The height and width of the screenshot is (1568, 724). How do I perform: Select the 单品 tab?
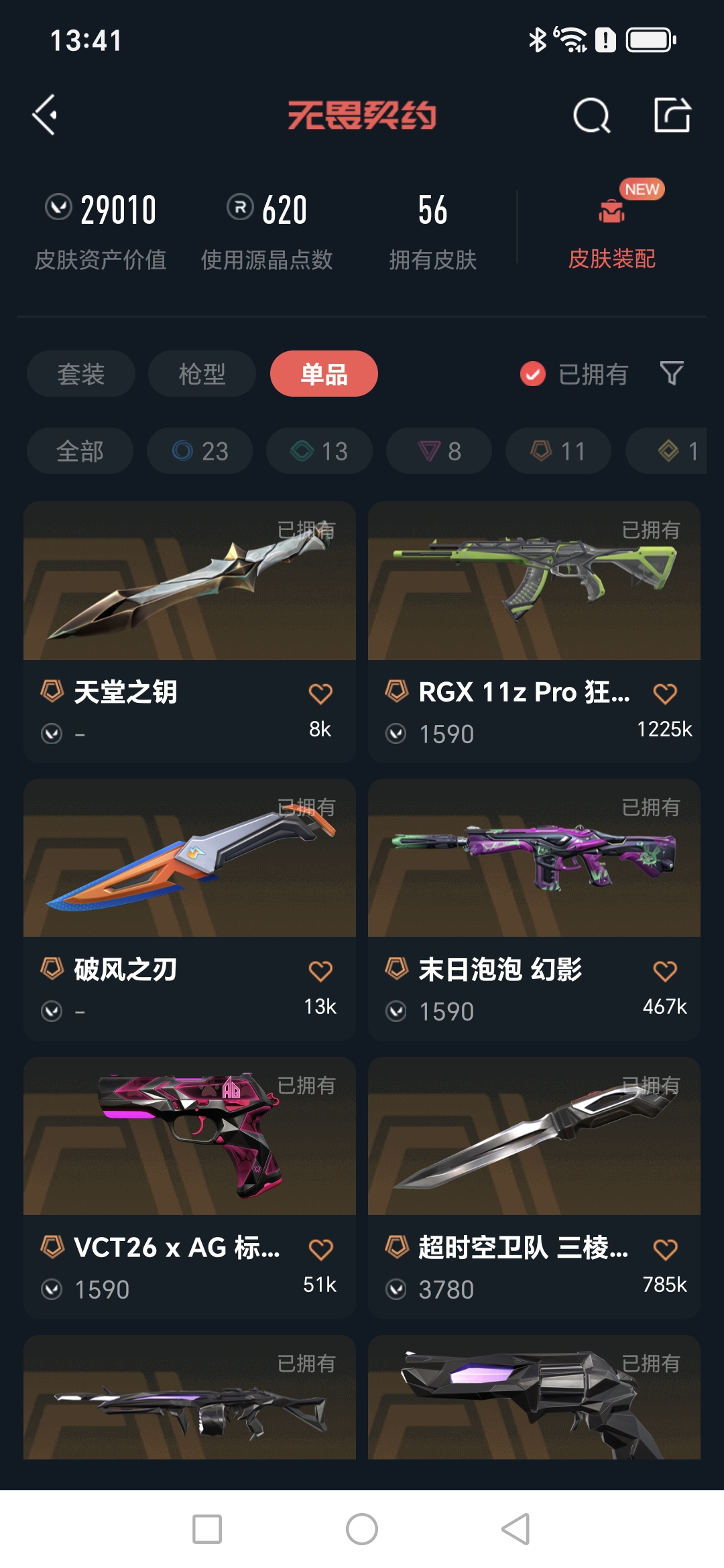click(324, 373)
